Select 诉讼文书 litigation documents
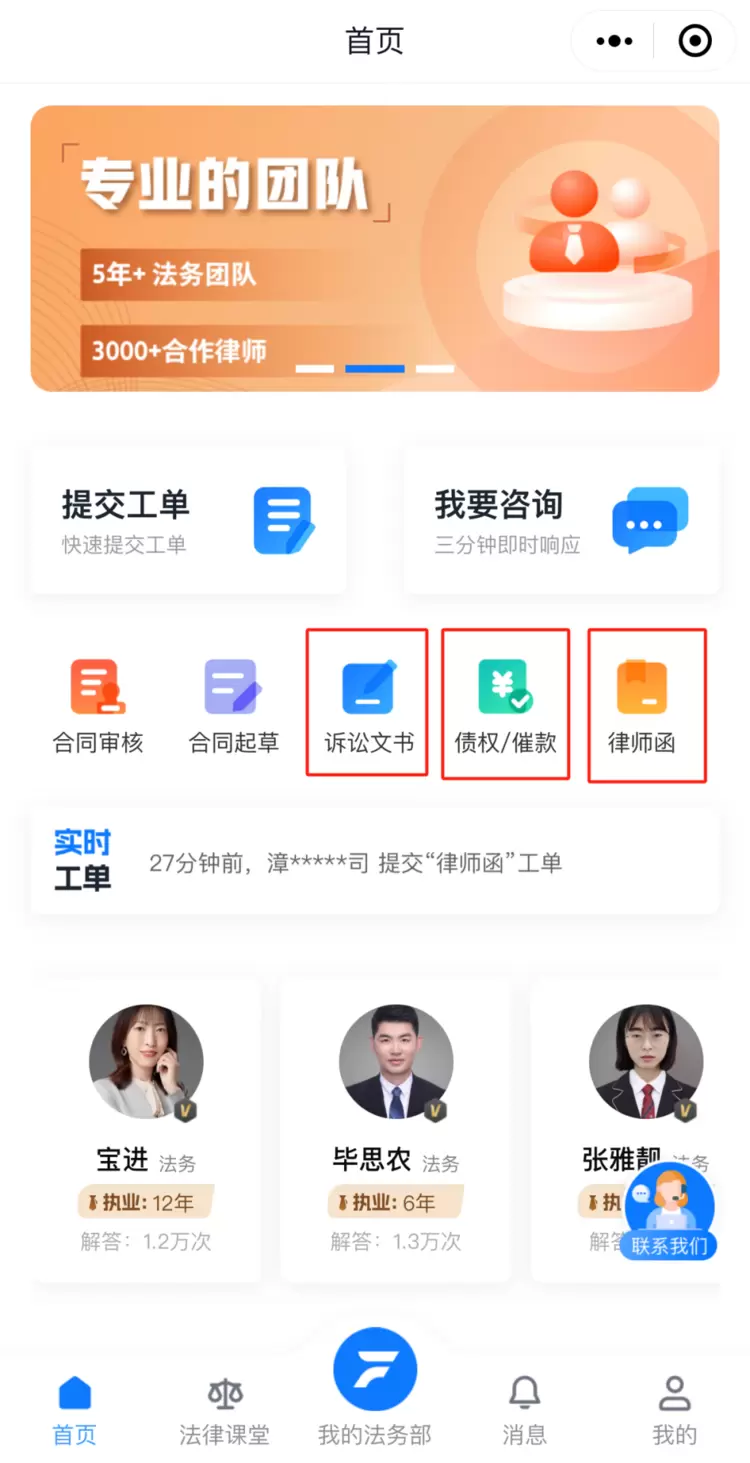The image size is (750, 1463). [368, 704]
